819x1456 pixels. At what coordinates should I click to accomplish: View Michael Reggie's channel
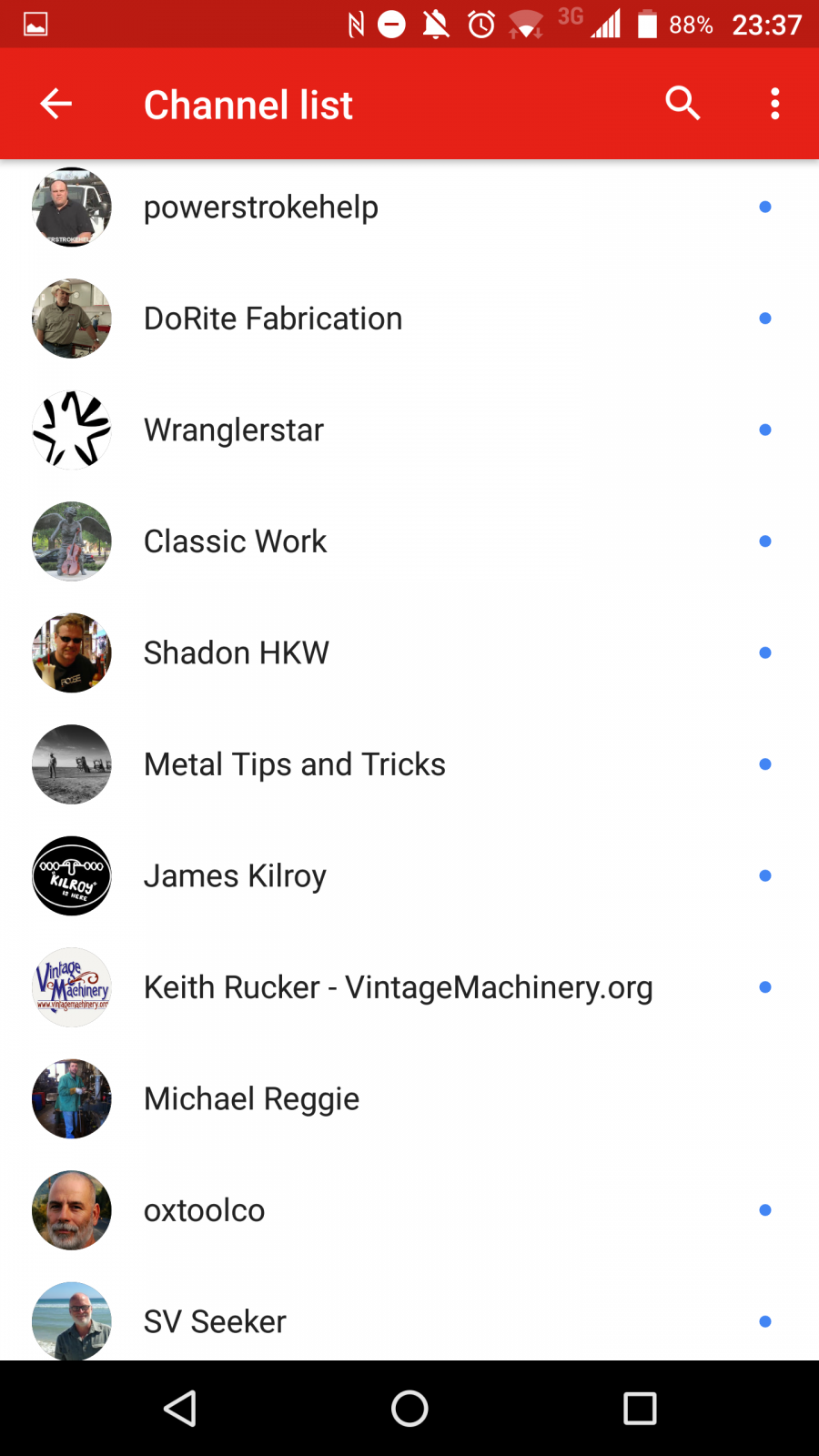pyautogui.click(x=409, y=1098)
